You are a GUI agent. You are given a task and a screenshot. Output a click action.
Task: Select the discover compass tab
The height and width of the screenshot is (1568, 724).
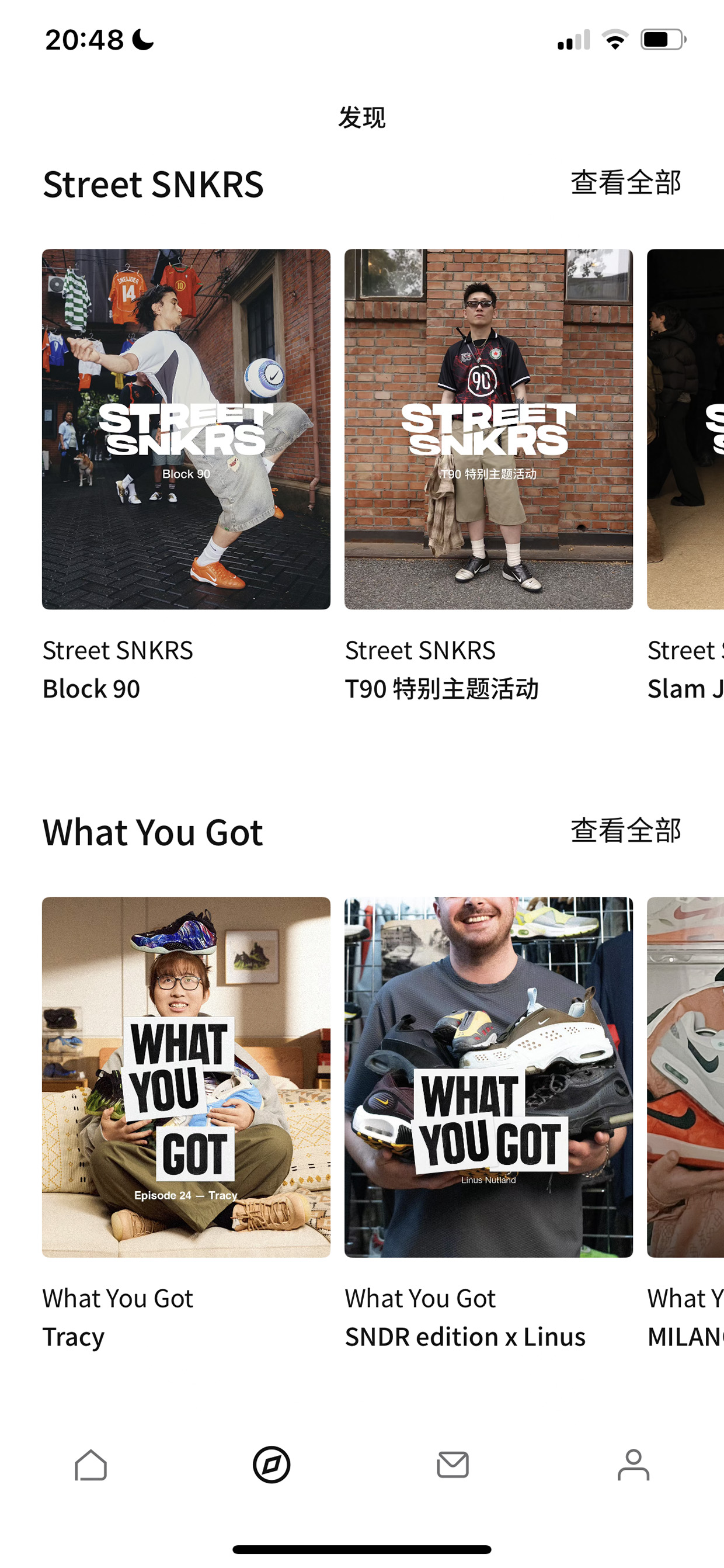click(271, 1465)
